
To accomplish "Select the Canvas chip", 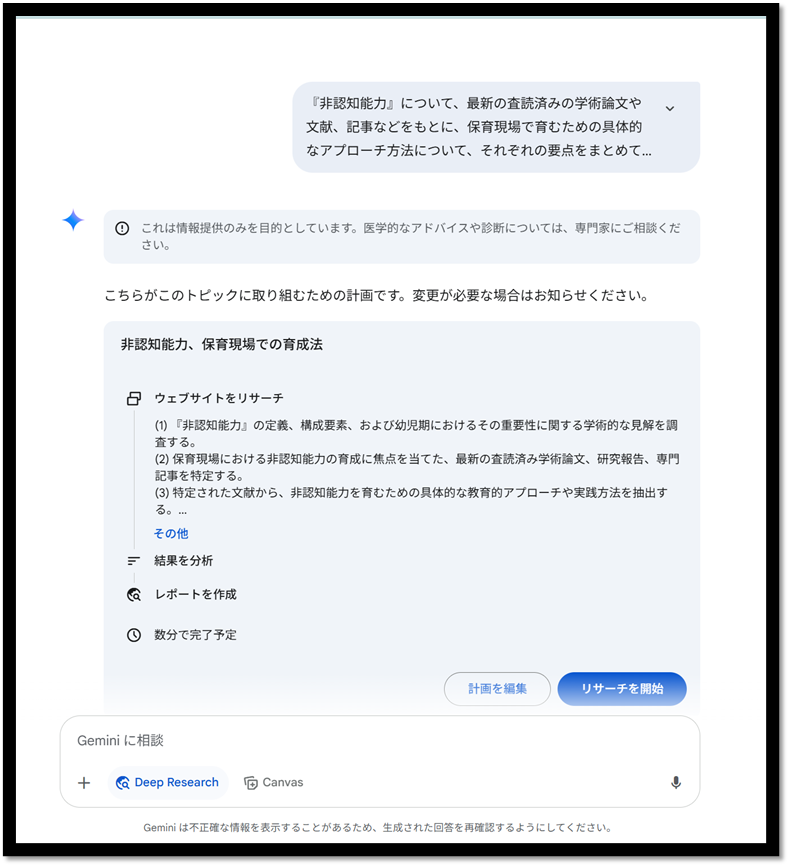I will click(x=273, y=783).
